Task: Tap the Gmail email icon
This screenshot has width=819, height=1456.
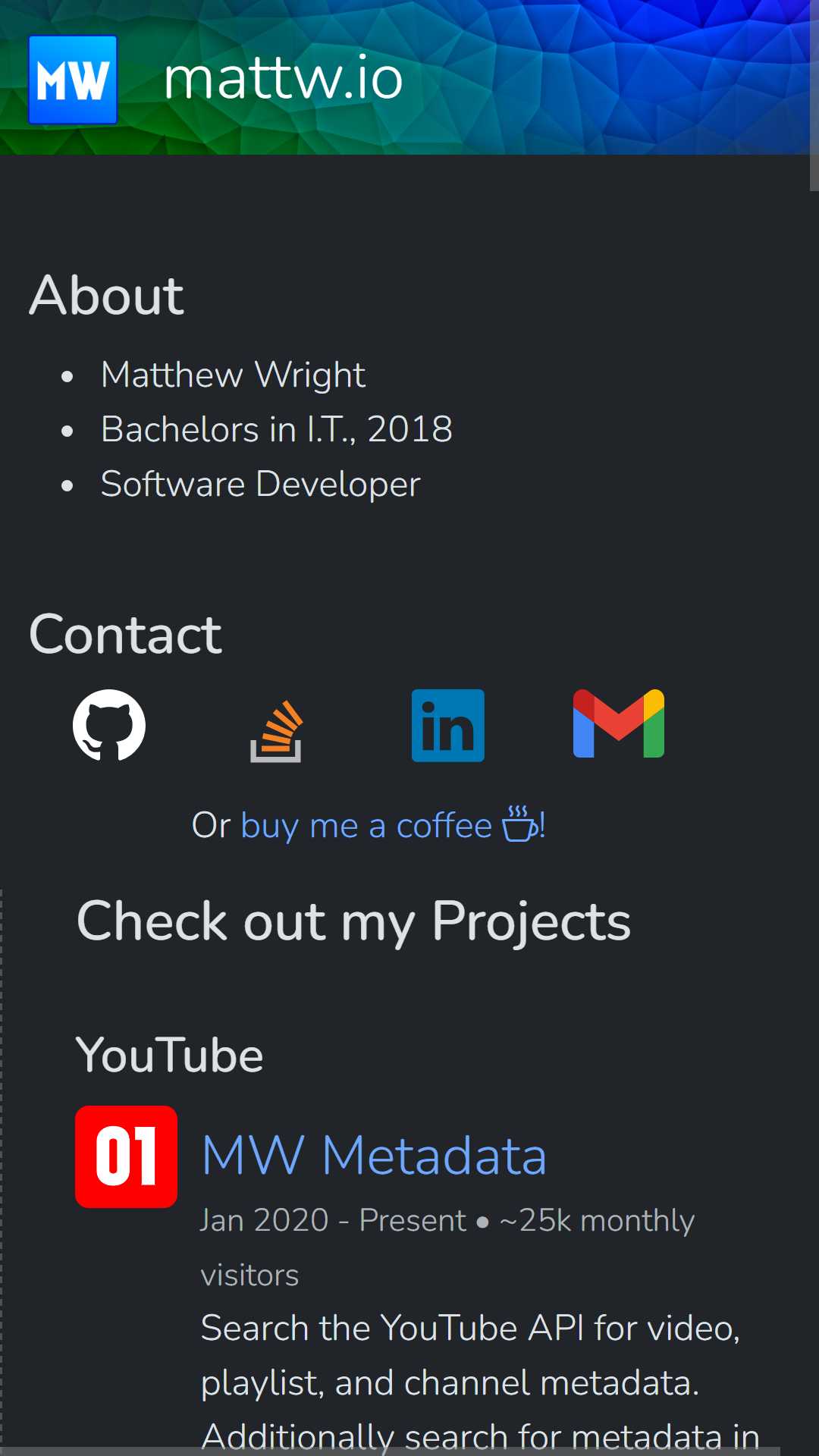Action: point(619,723)
